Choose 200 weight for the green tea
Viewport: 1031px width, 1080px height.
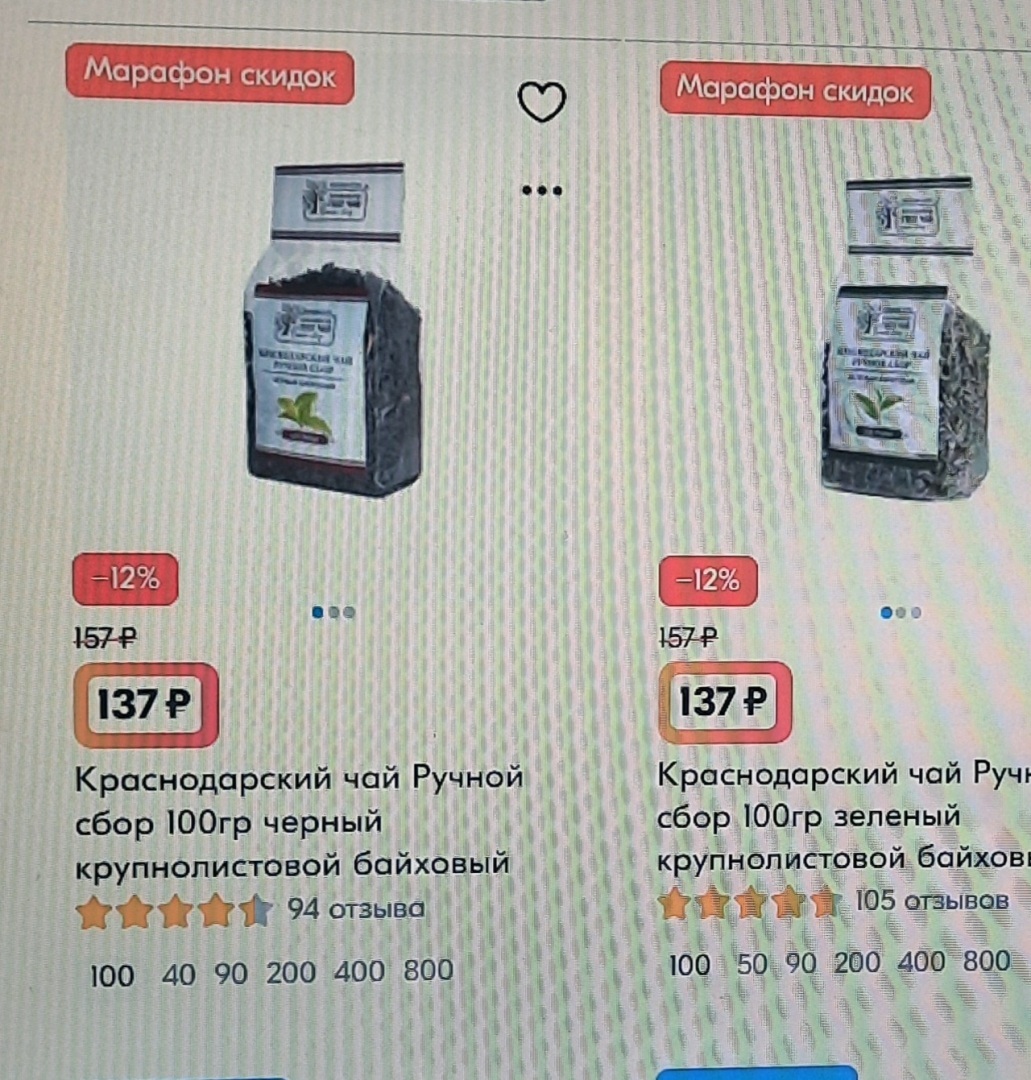(856, 963)
